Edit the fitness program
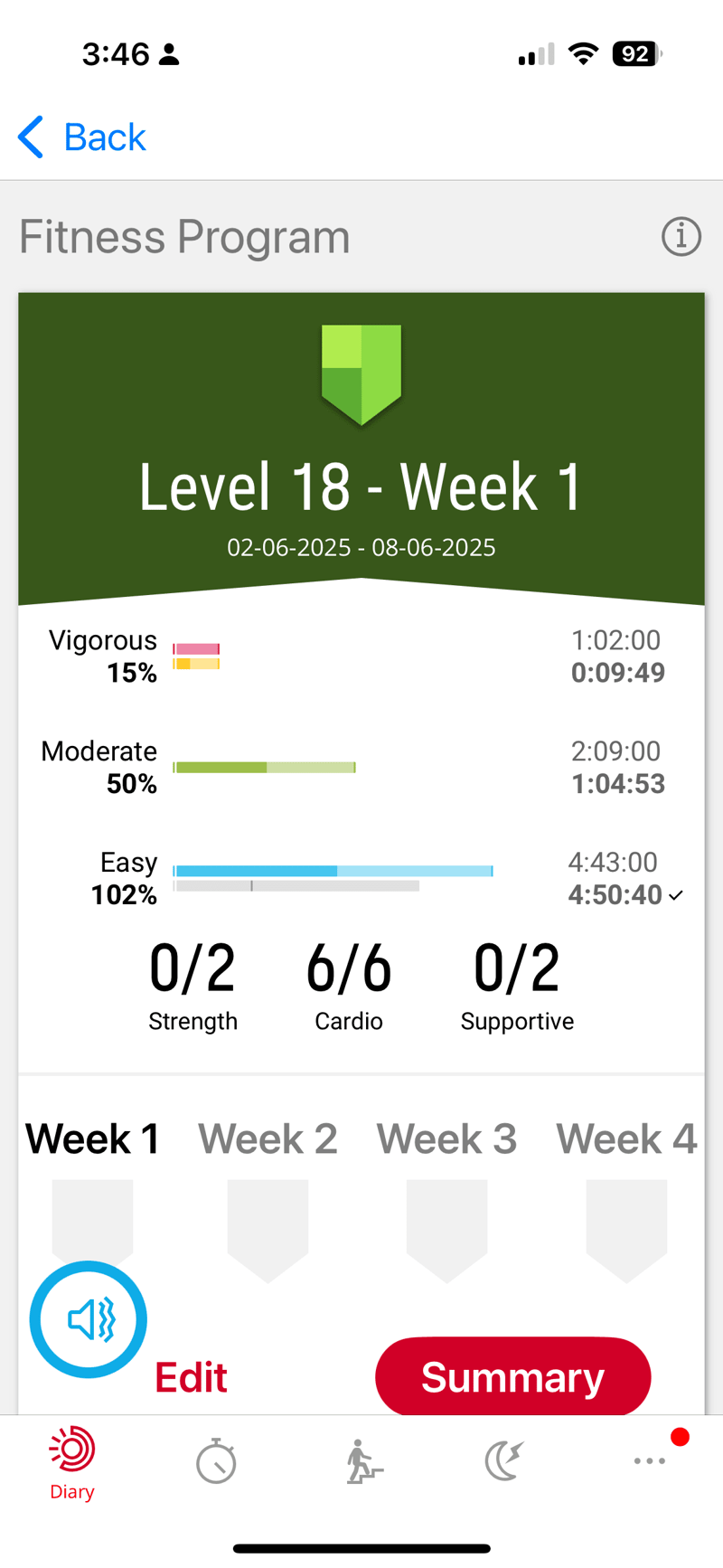 (x=191, y=1377)
